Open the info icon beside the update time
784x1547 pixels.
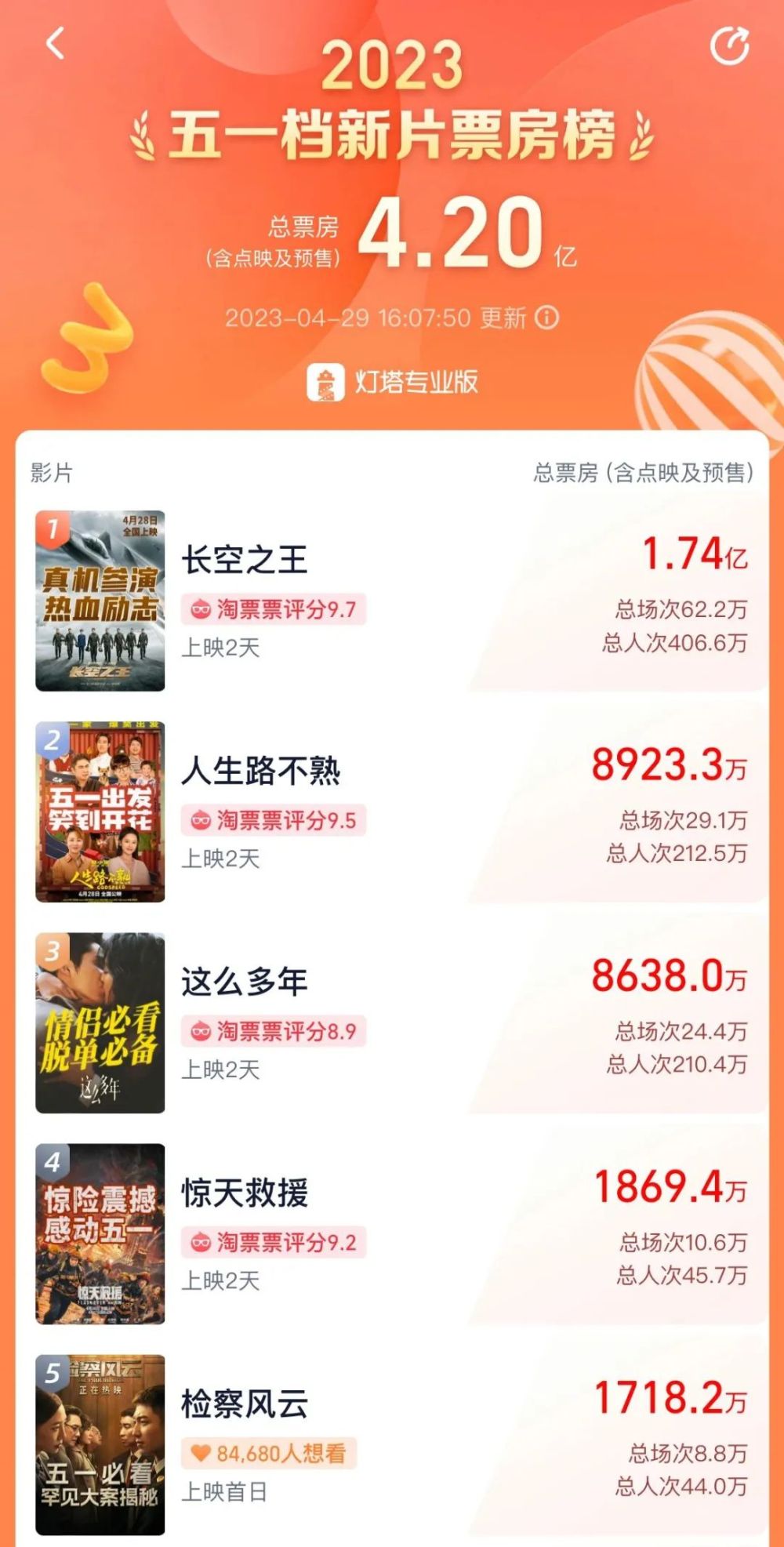[546, 318]
